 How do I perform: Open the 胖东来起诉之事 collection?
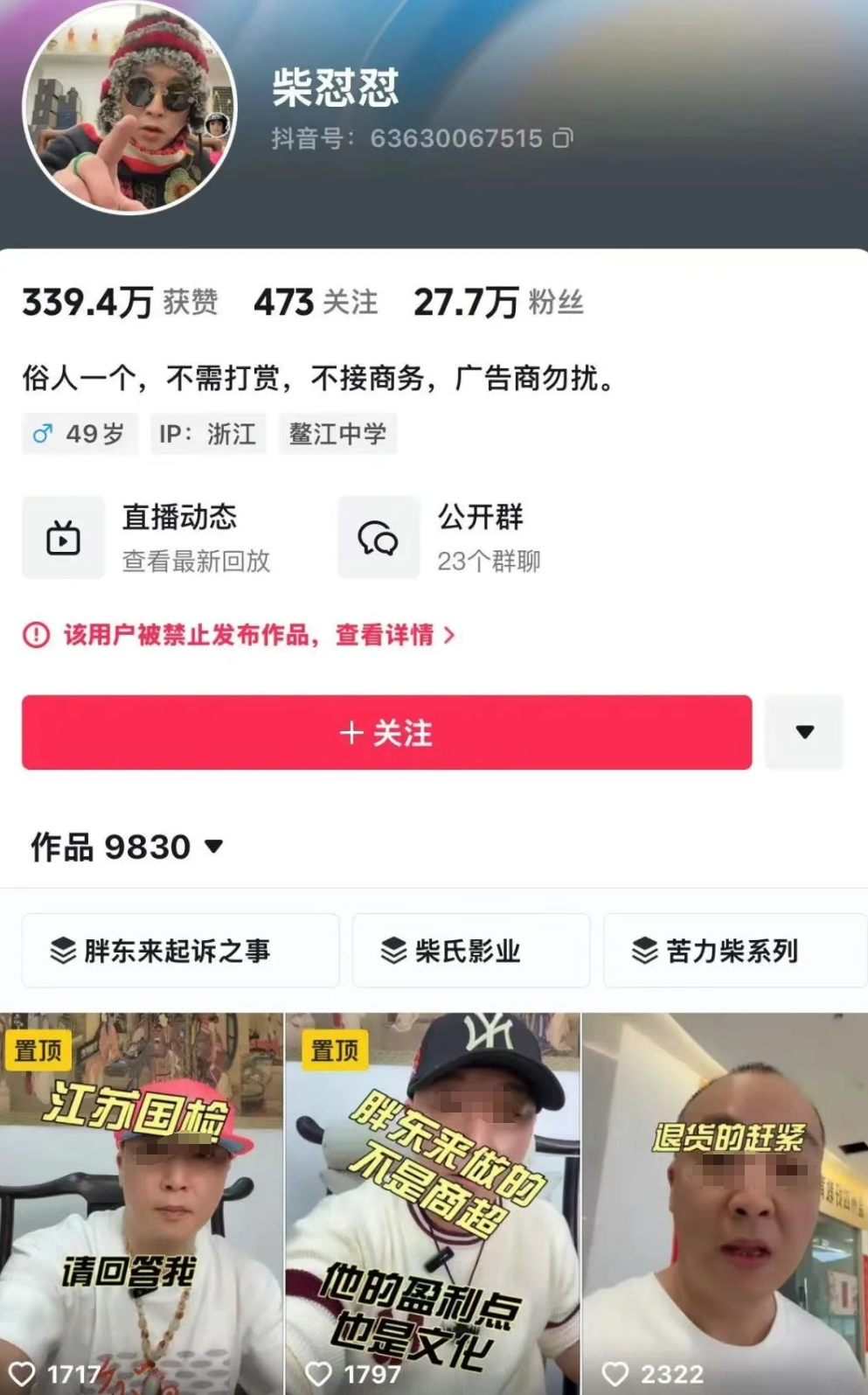180,951
